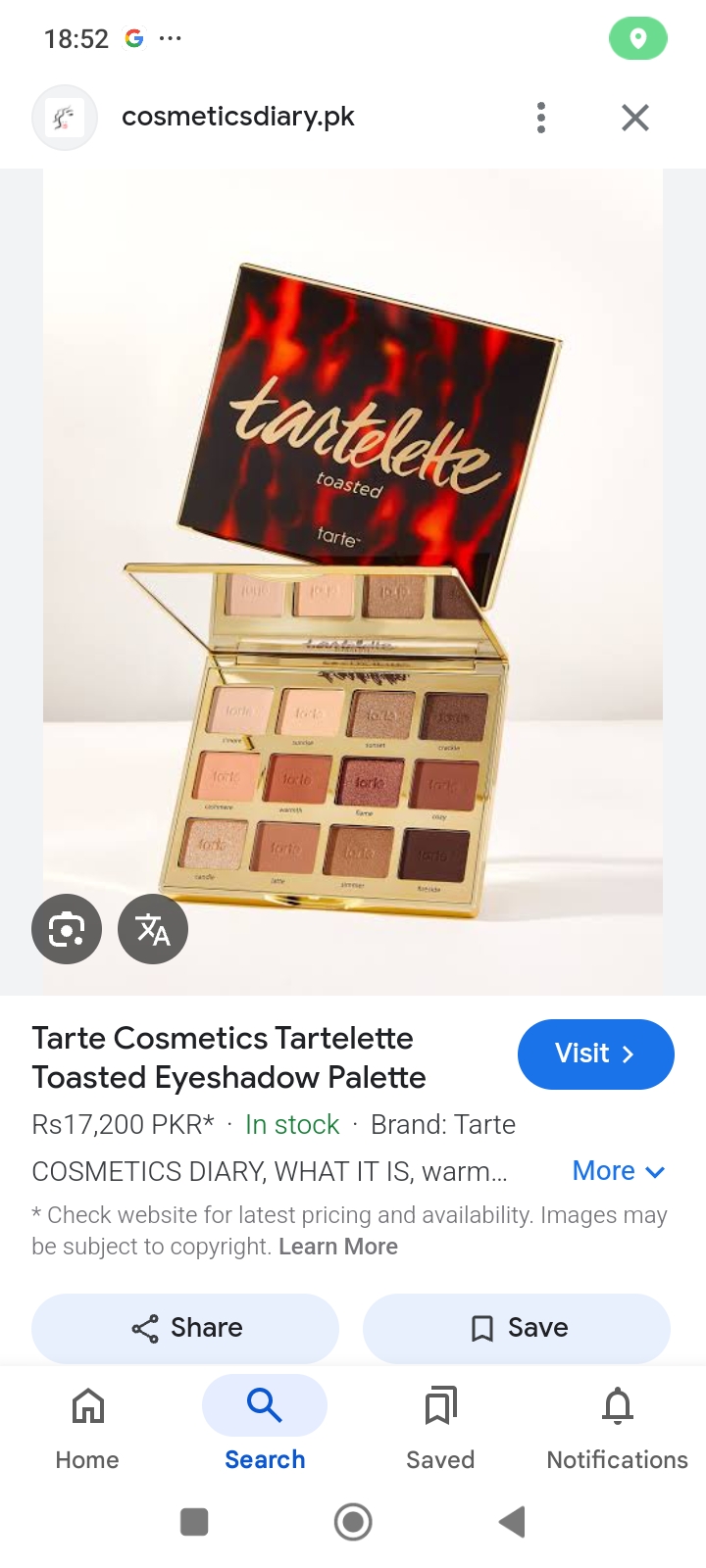The image size is (706, 1568).
Task: Visit the cosmeticsdiary.pk product page
Action: (x=595, y=1053)
